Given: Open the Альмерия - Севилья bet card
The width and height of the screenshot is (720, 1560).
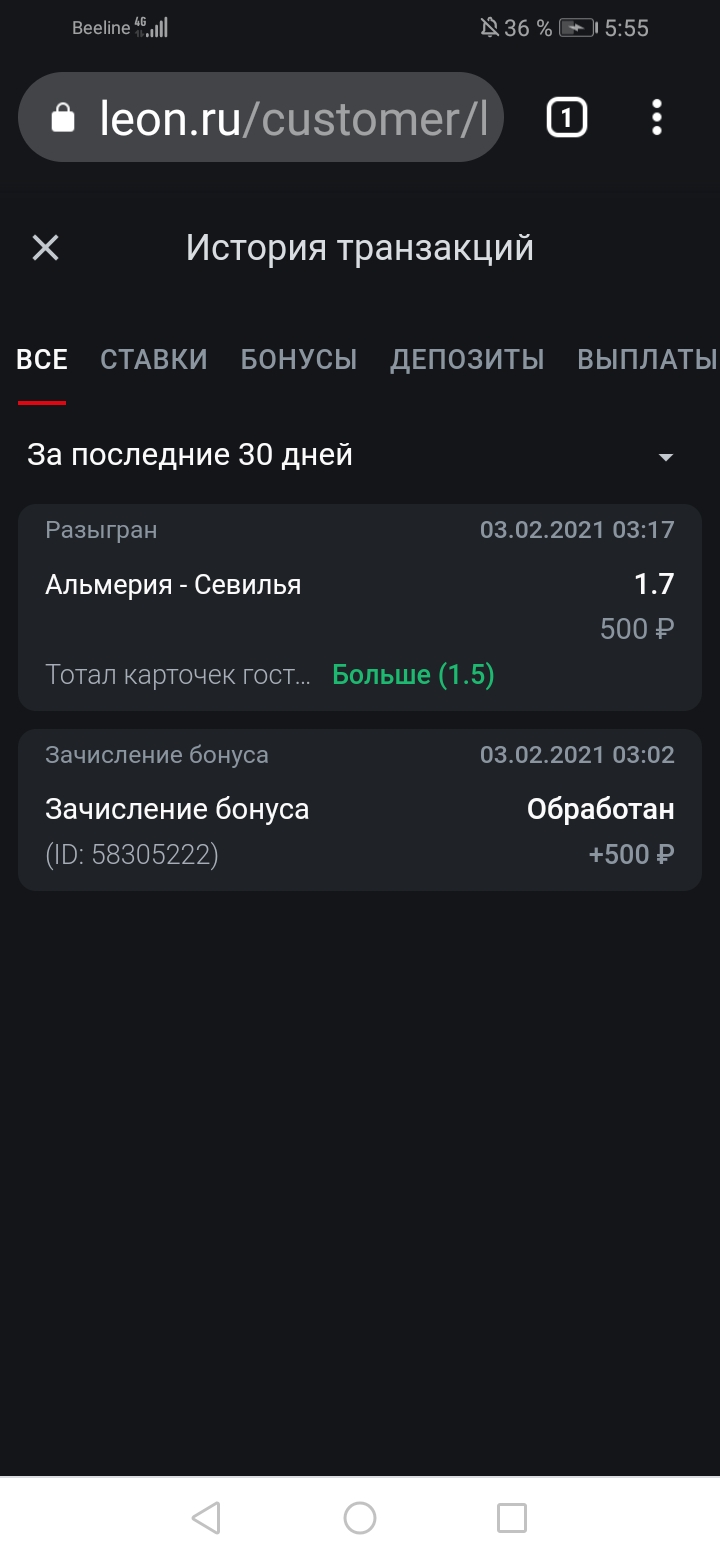Looking at the screenshot, I should coord(360,607).
